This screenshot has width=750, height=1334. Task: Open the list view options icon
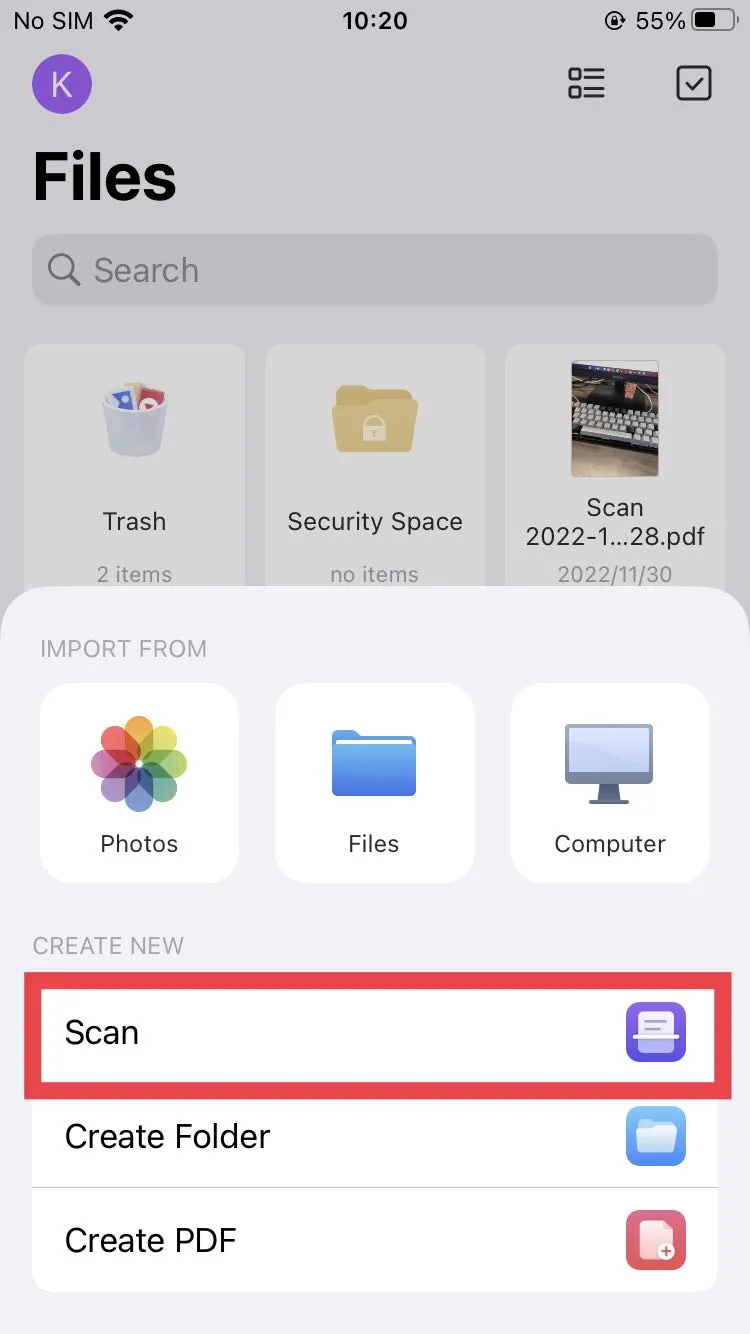click(586, 84)
